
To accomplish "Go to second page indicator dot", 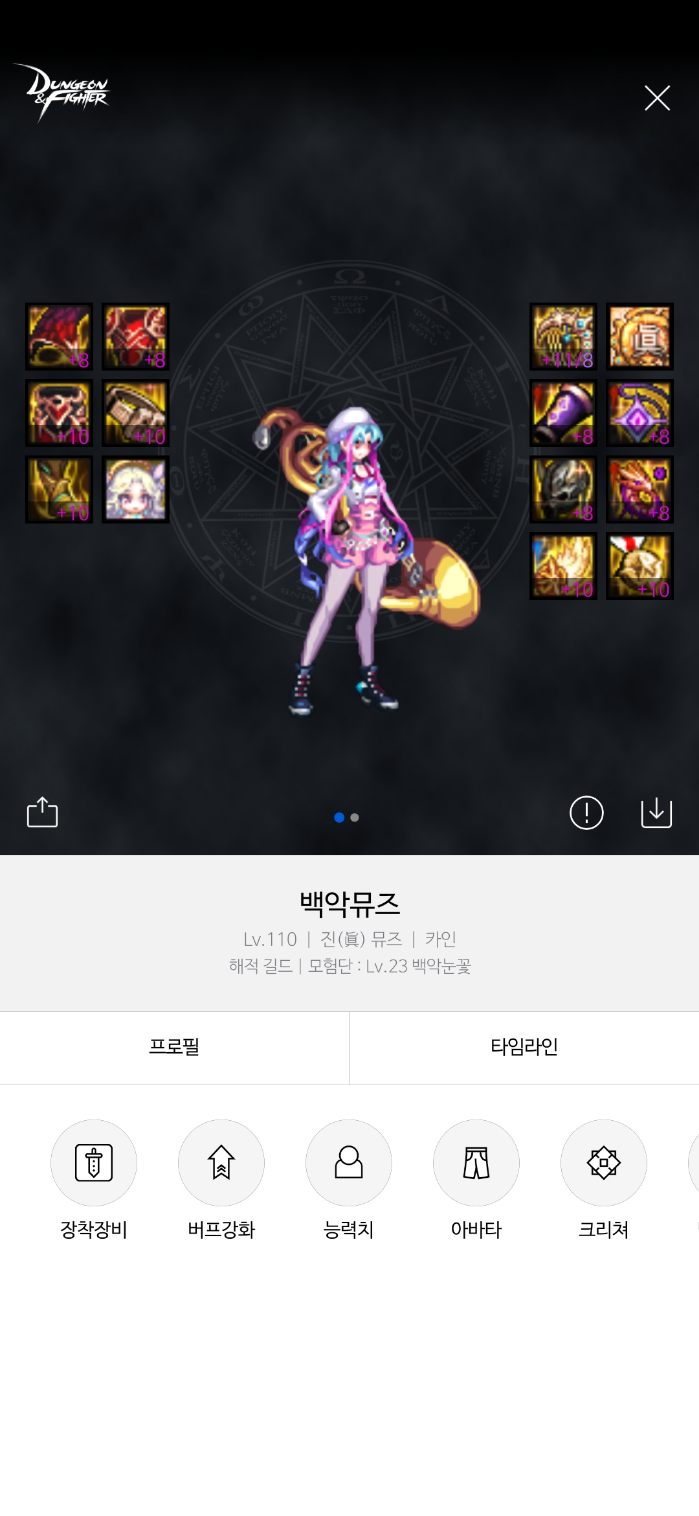I will coord(355,818).
